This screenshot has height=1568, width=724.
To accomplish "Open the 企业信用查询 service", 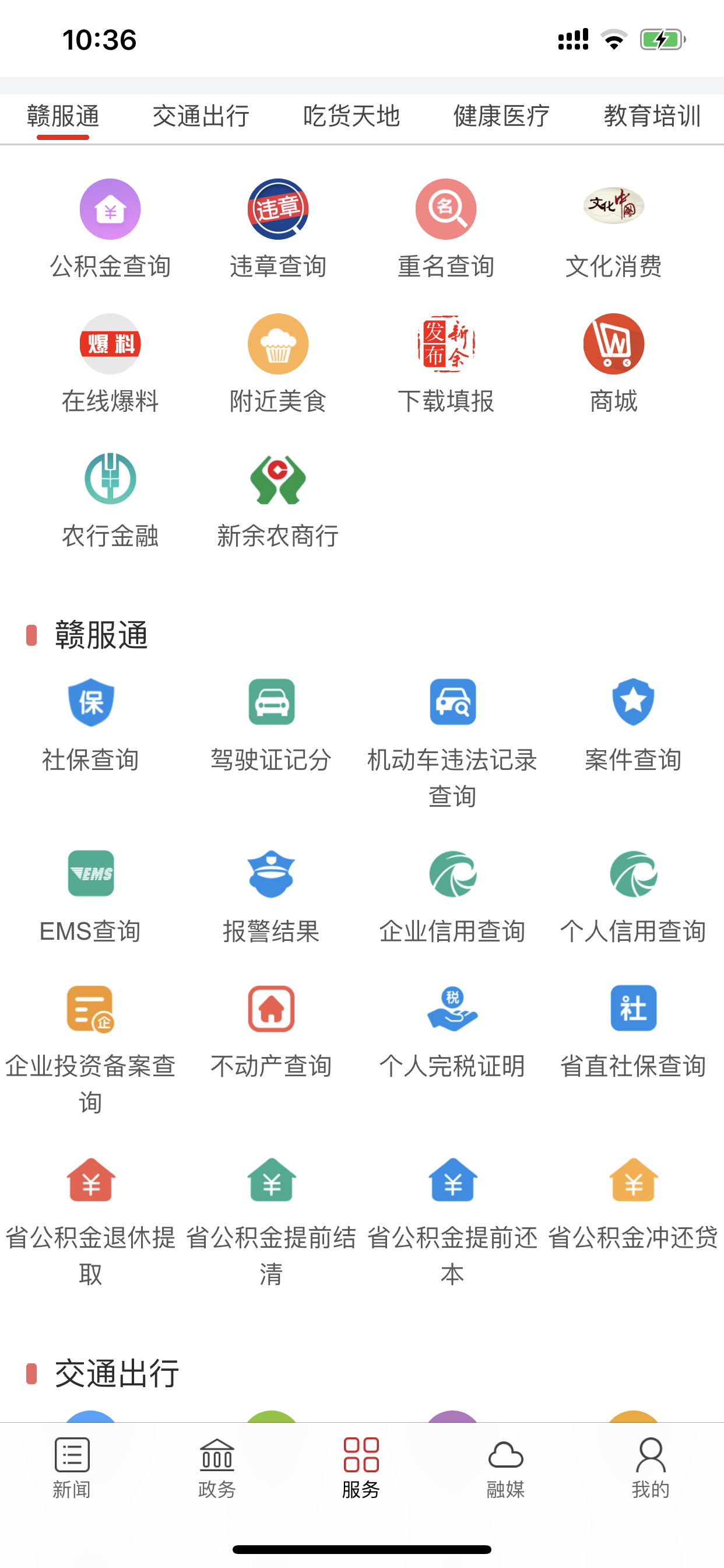I will [x=452, y=876].
